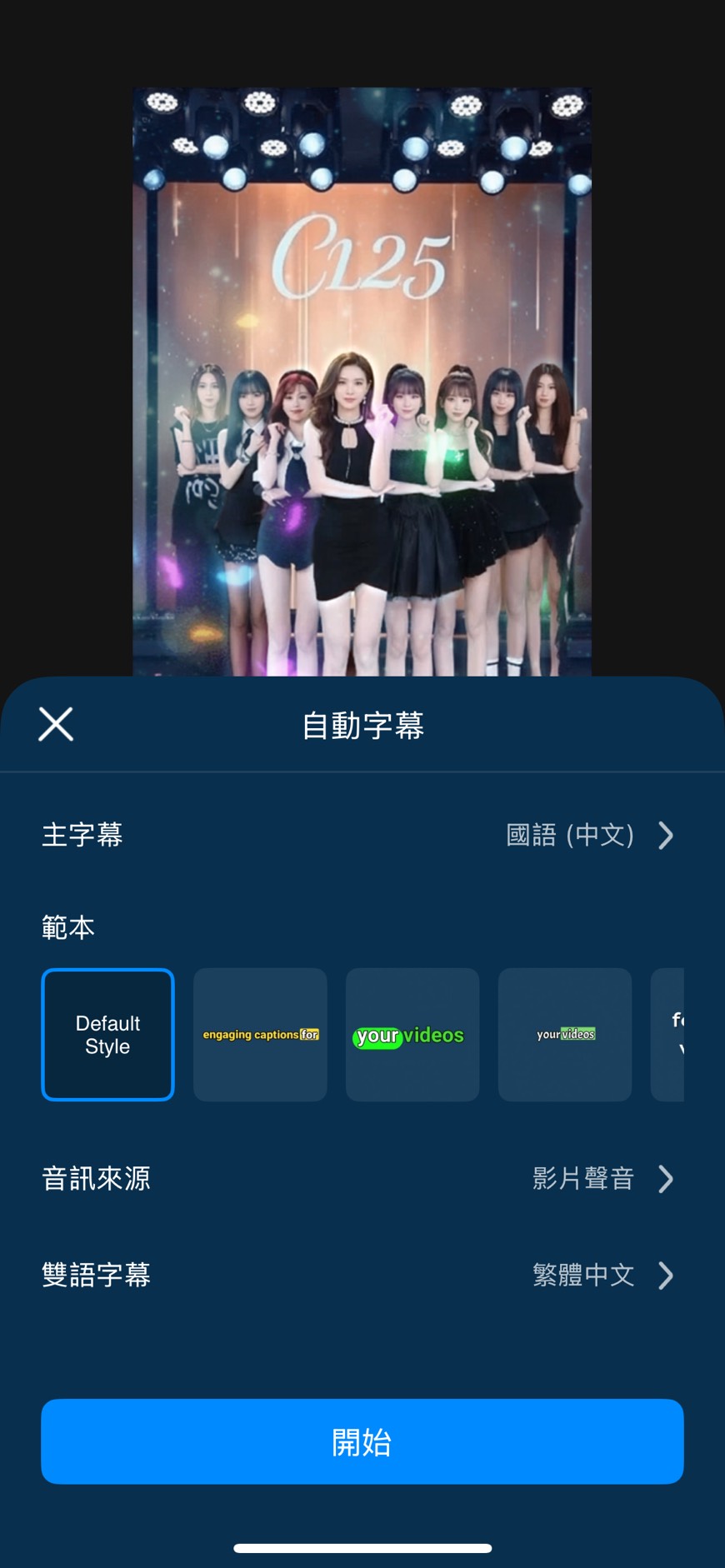
Task: Choose the yellow 'engaging captions' template
Action: 259,1035
